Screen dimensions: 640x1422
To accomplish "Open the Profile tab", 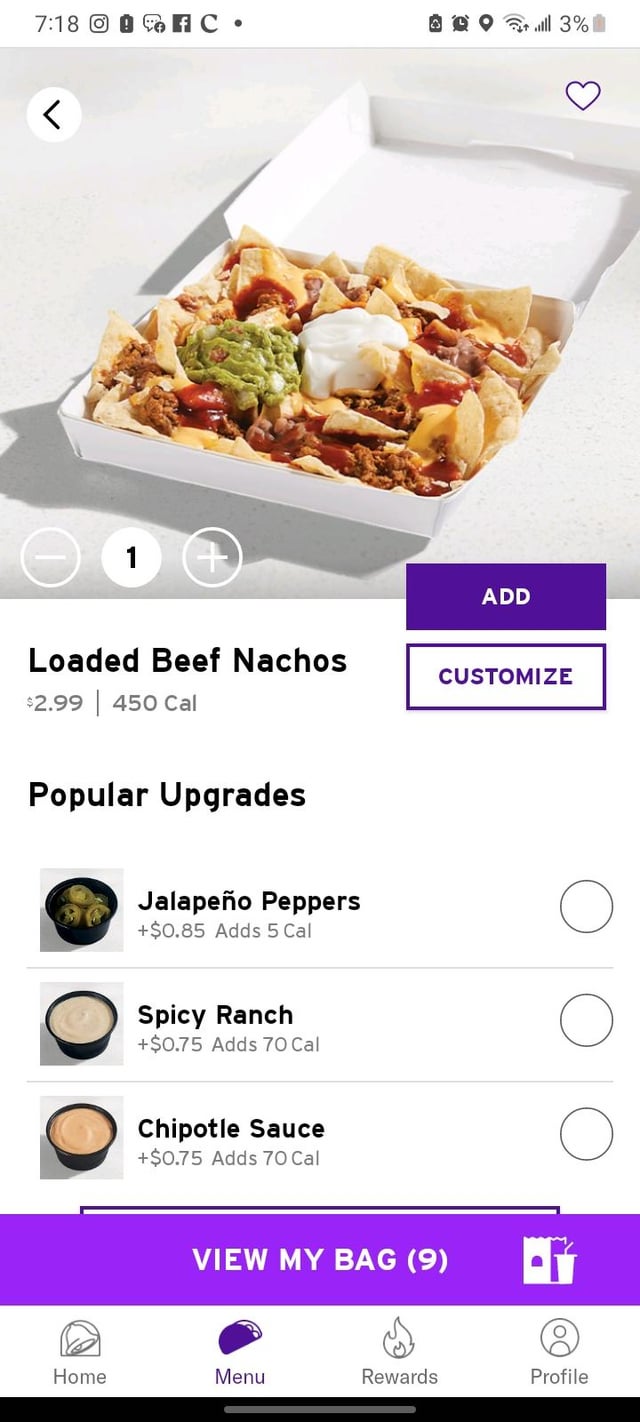I will tap(559, 1352).
